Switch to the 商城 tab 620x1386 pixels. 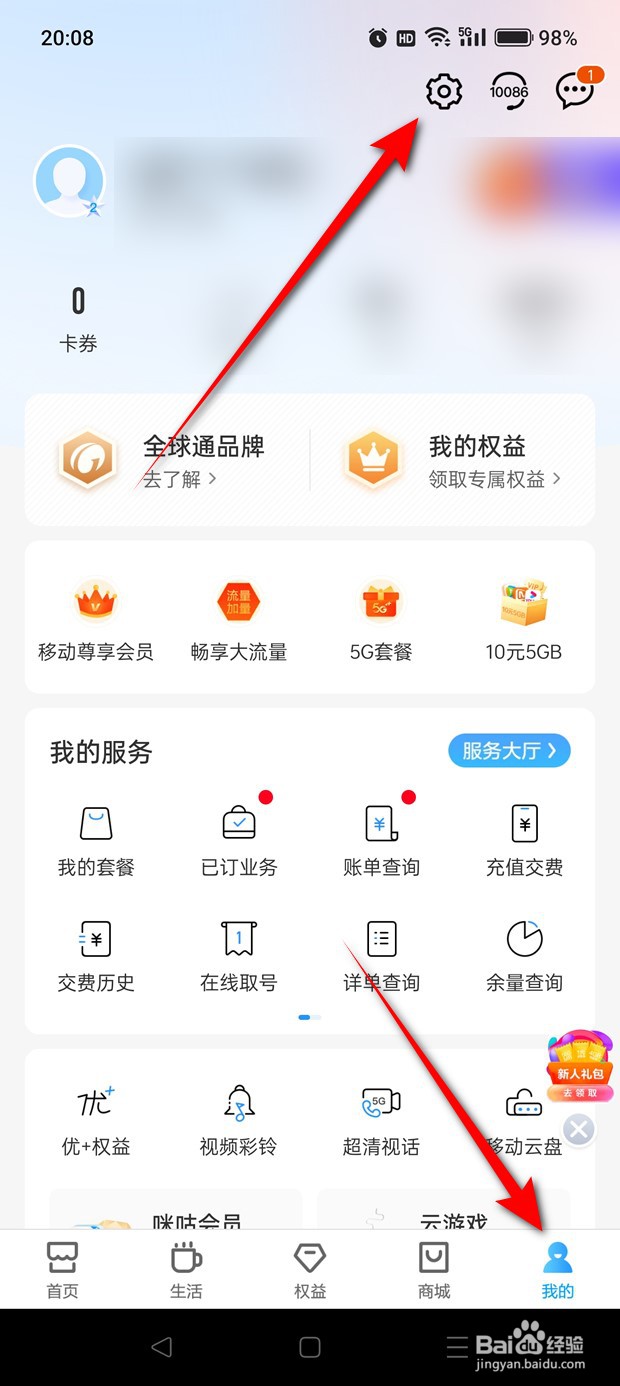coord(434,1270)
